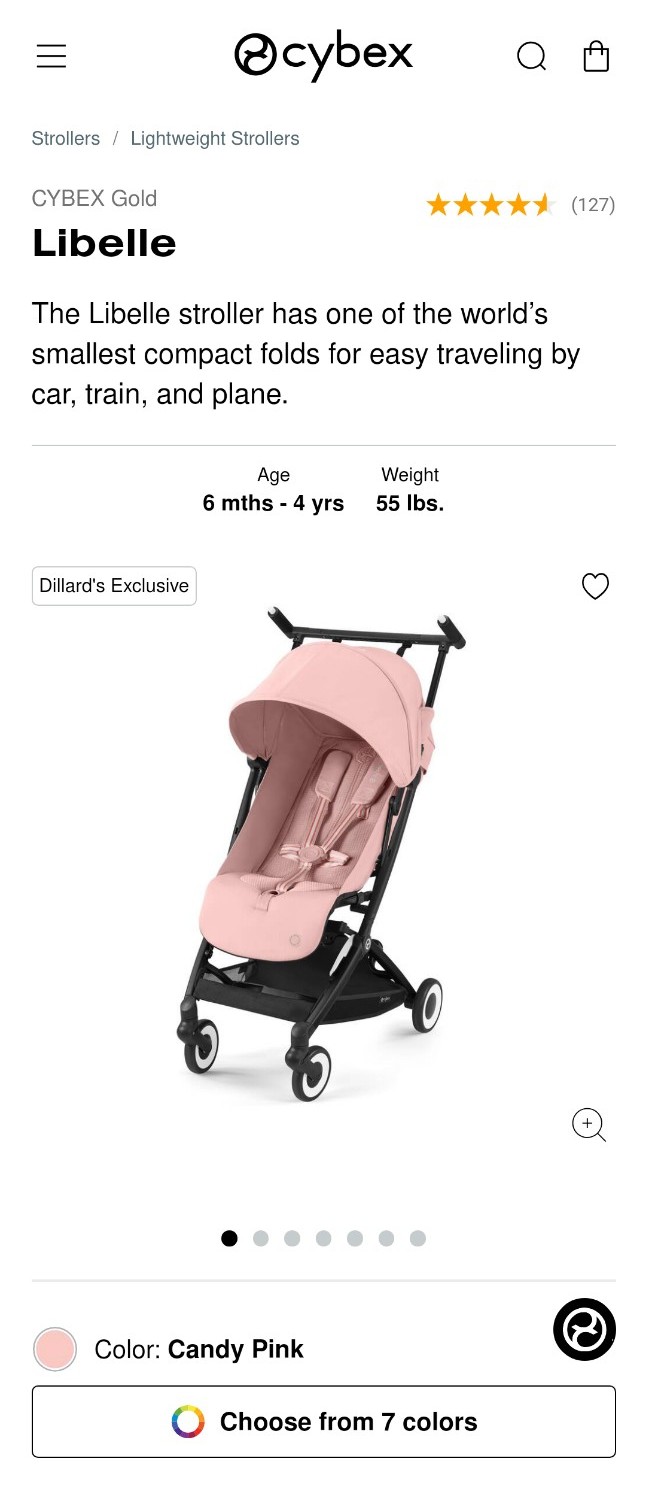Image resolution: width=646 pixels, height=1492 pixels.
Task: Tap the cybex logo to go home
Action: click(323, 54)
